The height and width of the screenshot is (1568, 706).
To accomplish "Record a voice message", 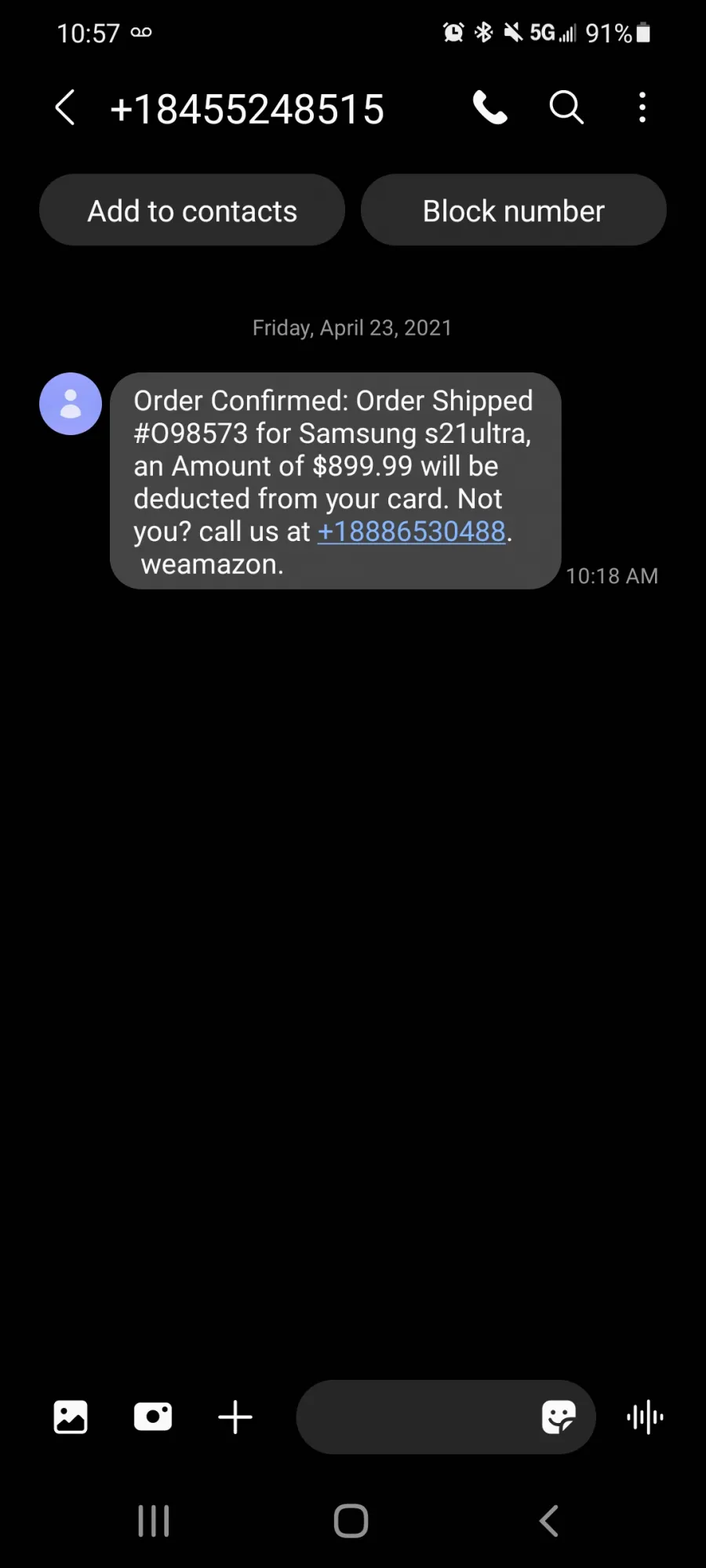I will pyautogui.click(x=645, y=1417).
